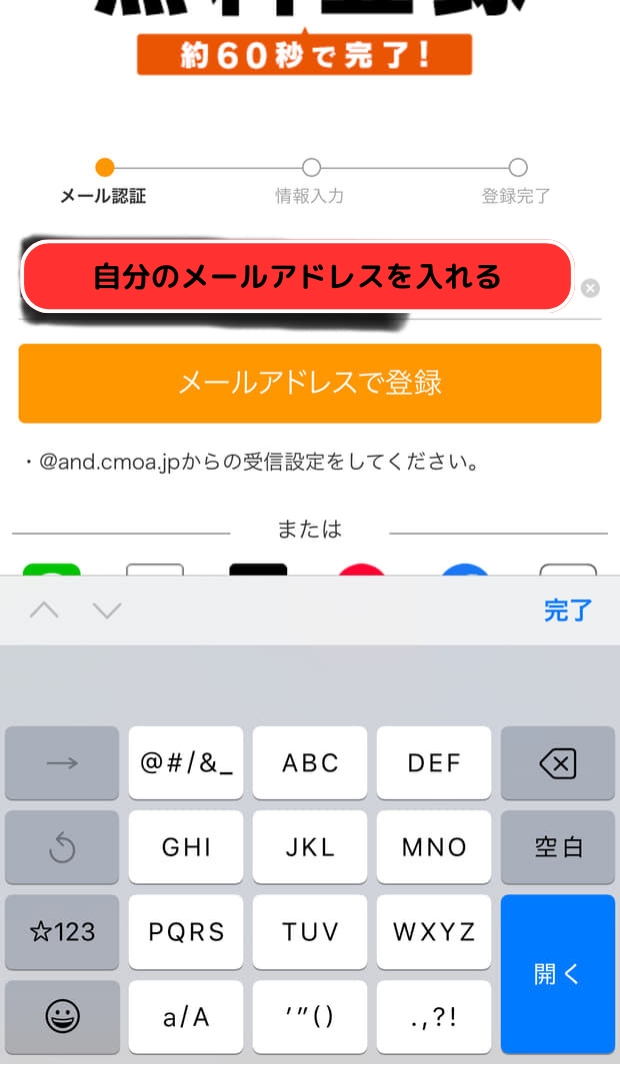
Task: Jump to previous field with up arrow
Action: click(44, 610)
